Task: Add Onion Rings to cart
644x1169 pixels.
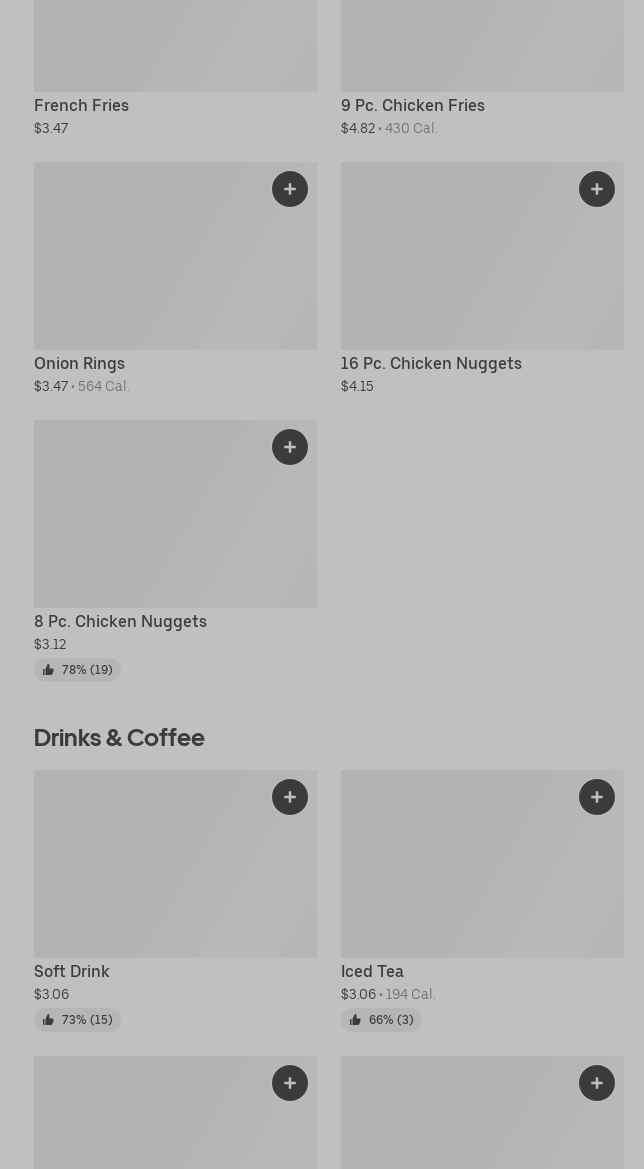Action: click(x=290, y=189)
